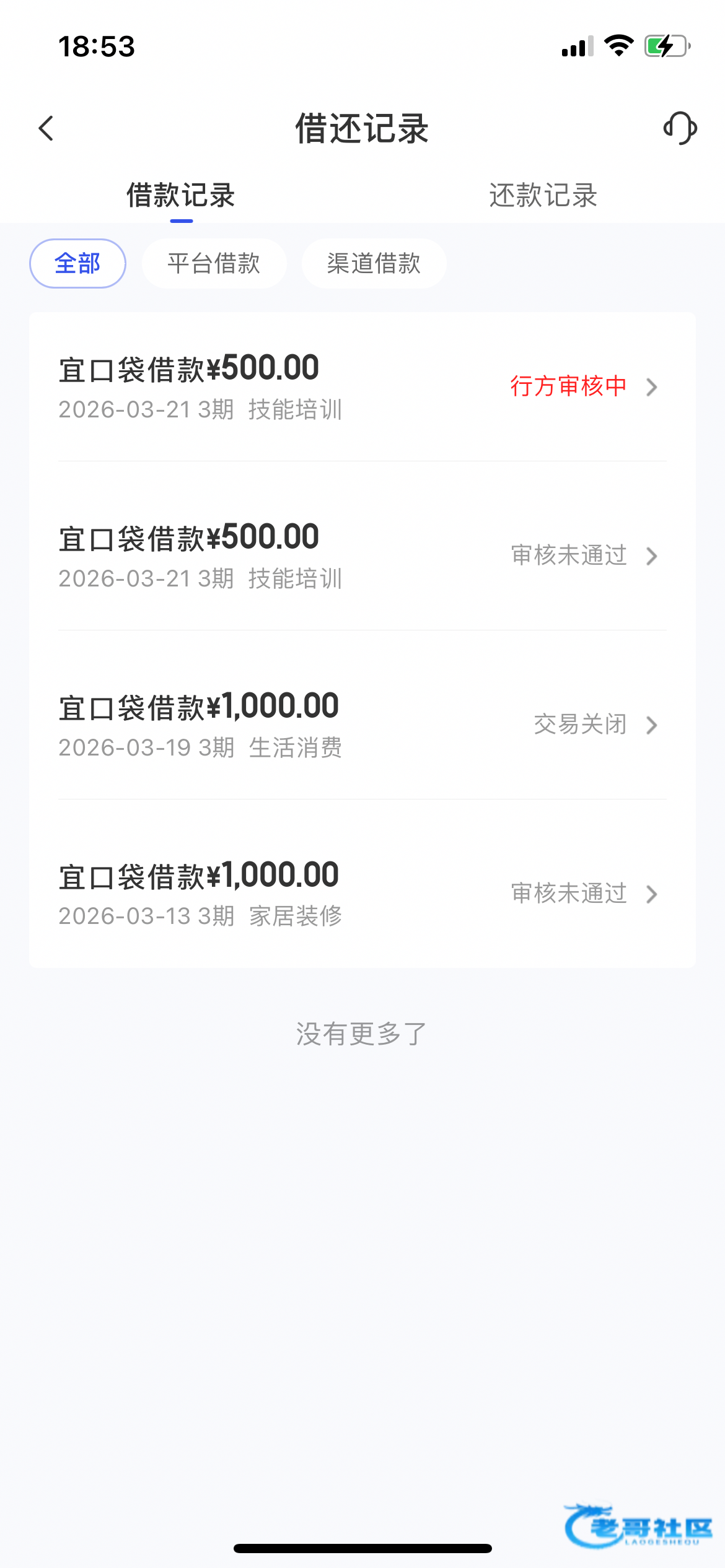
Task: Switch to the 还款记录 tab
Action: [x=543, y=196]
